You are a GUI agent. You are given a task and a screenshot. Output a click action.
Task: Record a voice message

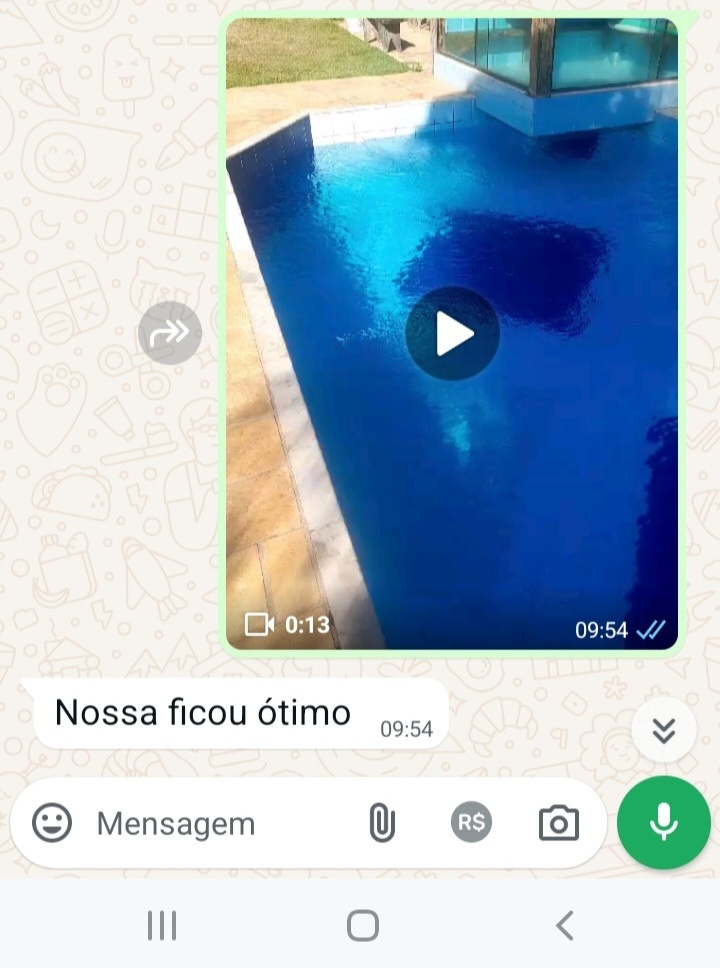click(663, 822)
